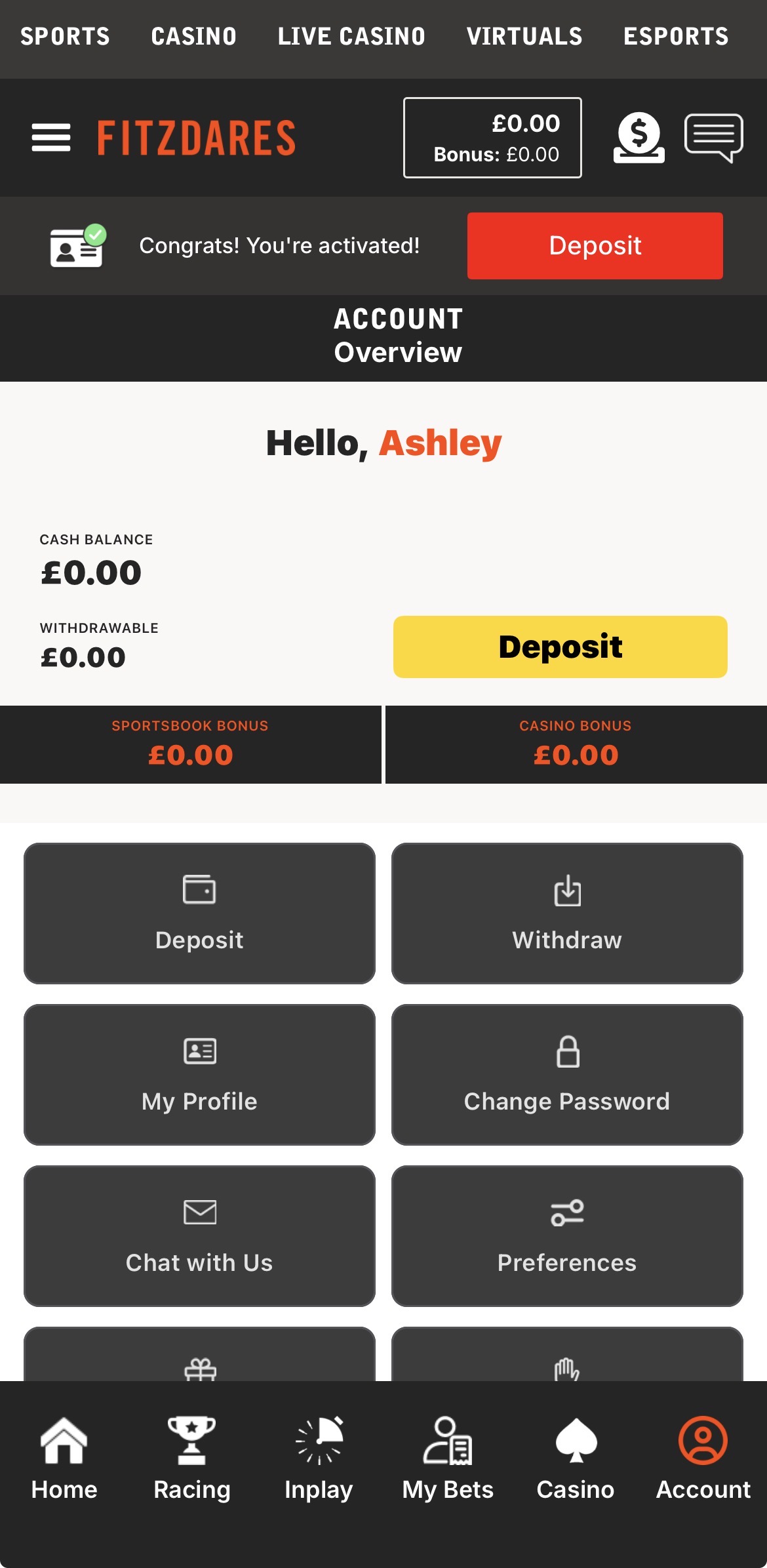Select the LIVE CASINO menu item
Image resolution: width=767 pixels, height=1568 pixels.
pyautogui.click(x=352, y=37)
